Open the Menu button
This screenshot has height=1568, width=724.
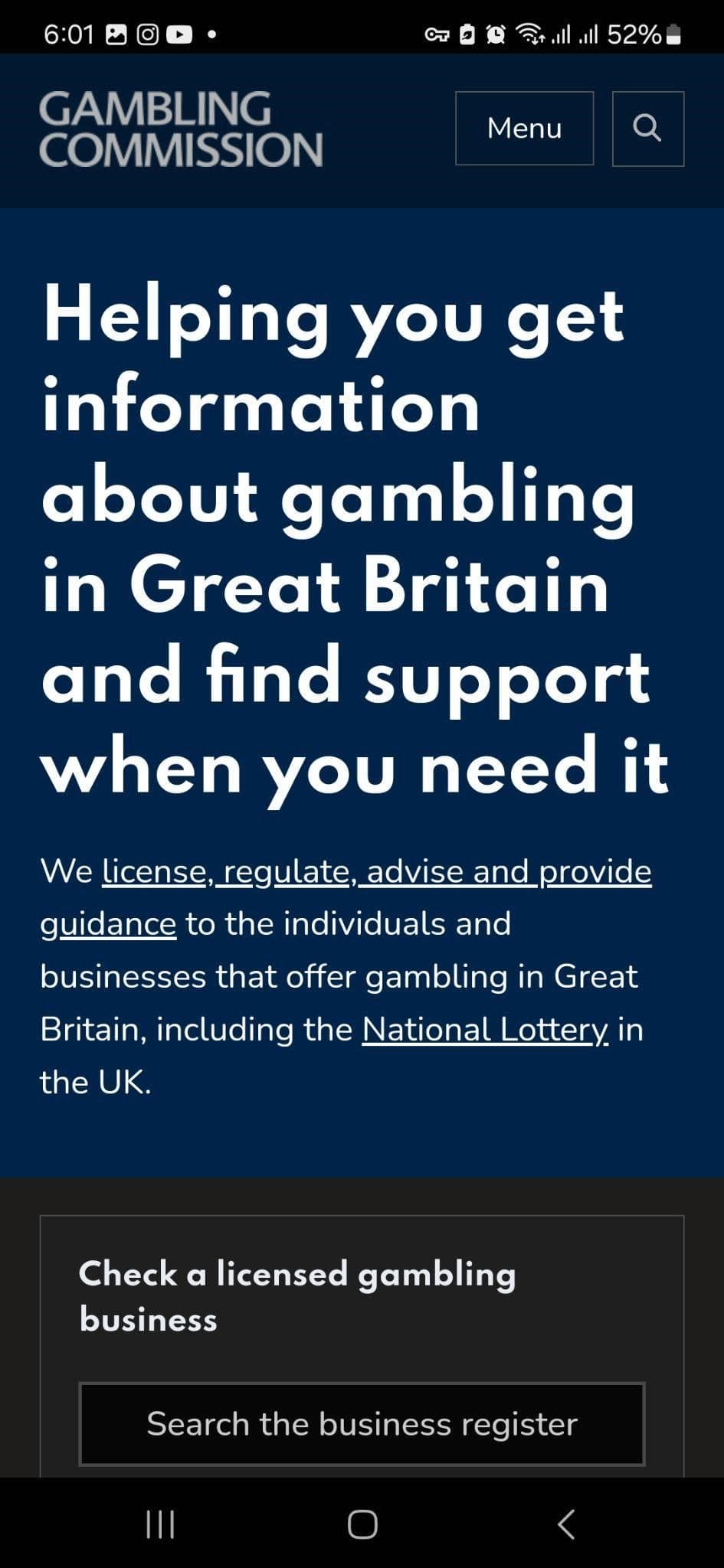524,129
